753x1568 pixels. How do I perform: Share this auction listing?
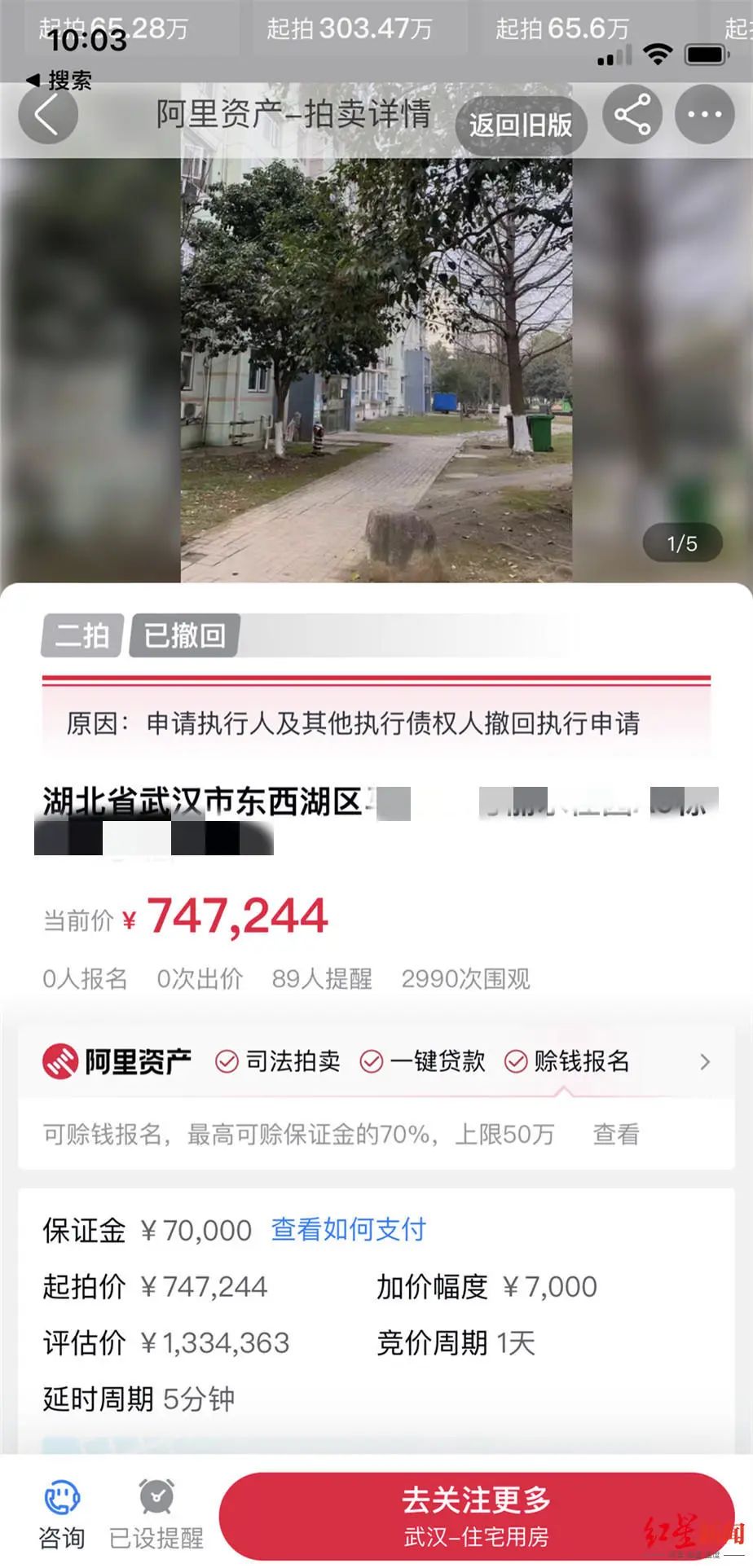click(632, 114)
